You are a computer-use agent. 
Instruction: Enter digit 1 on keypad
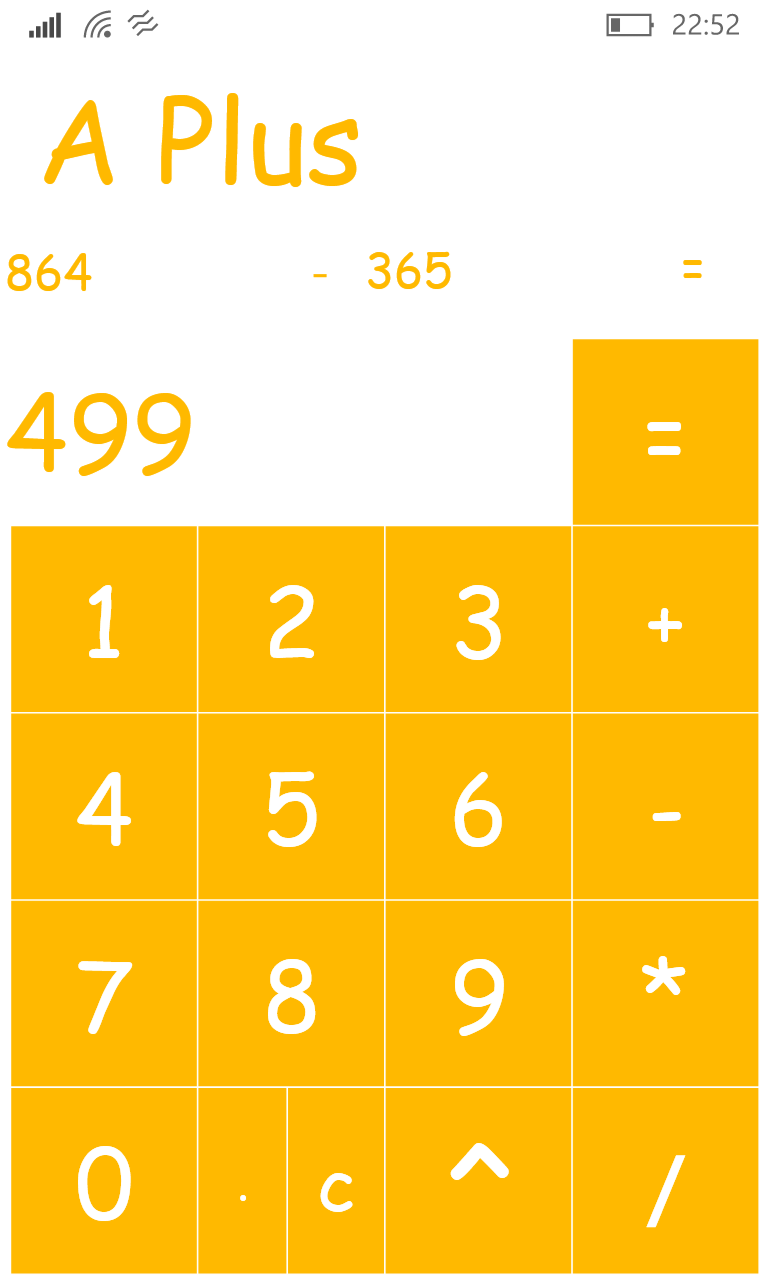click(104, 619)
